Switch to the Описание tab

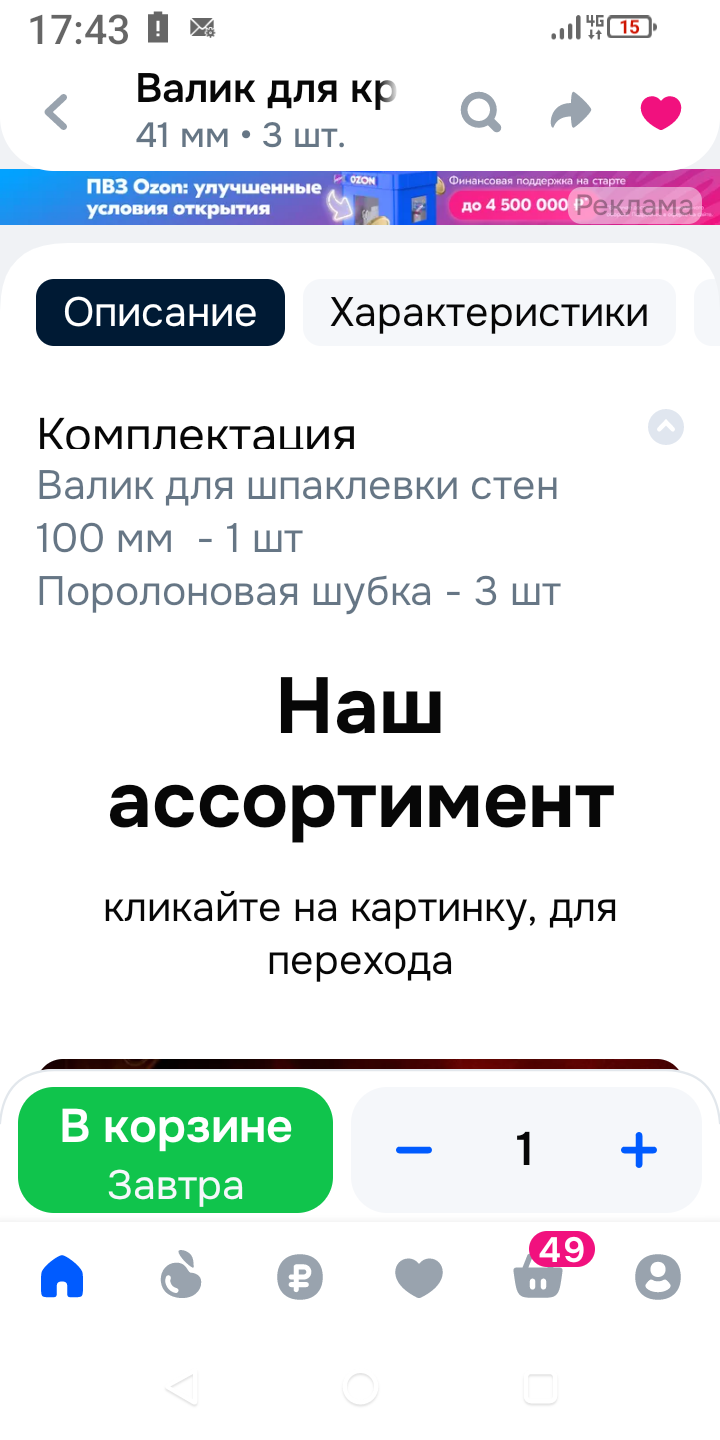160,313
